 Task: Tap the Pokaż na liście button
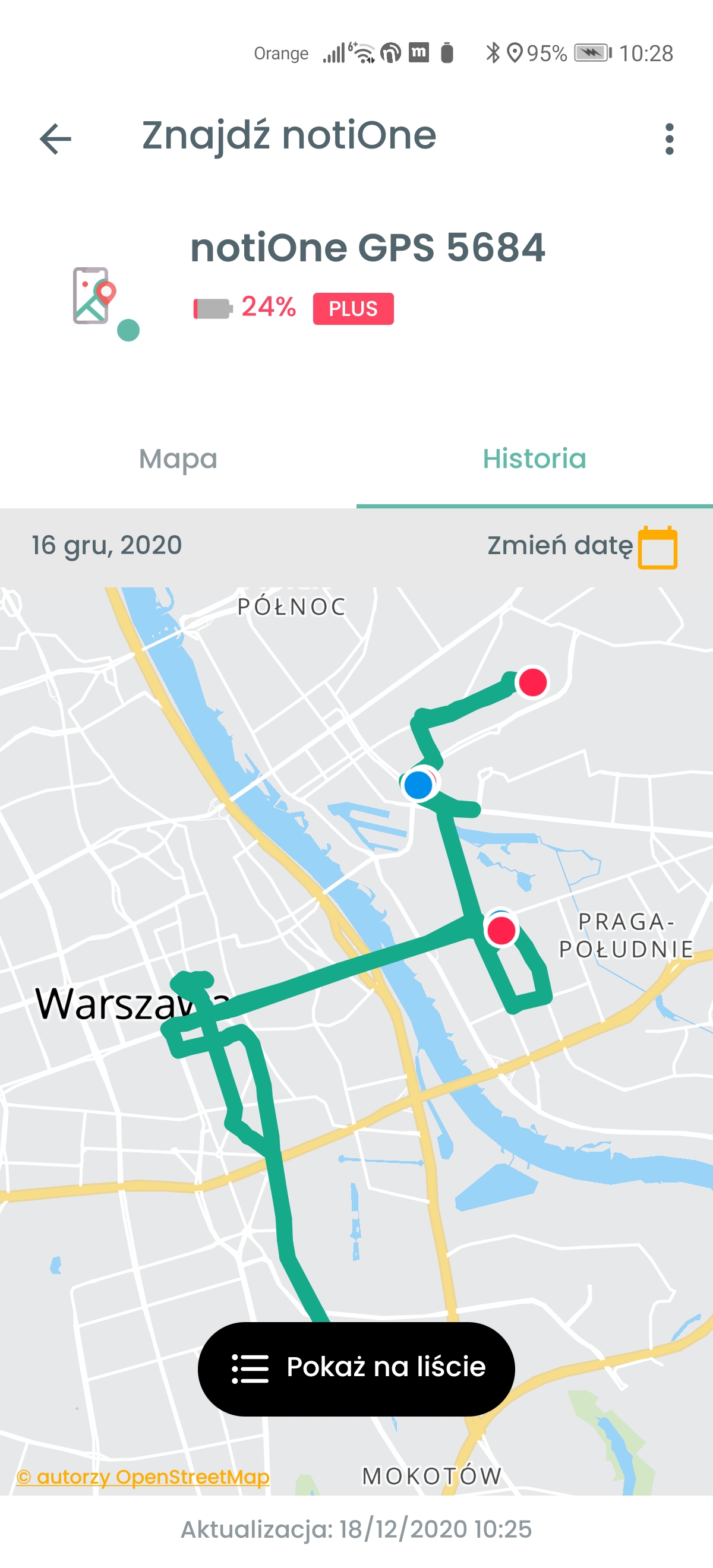click(356, 1367)
